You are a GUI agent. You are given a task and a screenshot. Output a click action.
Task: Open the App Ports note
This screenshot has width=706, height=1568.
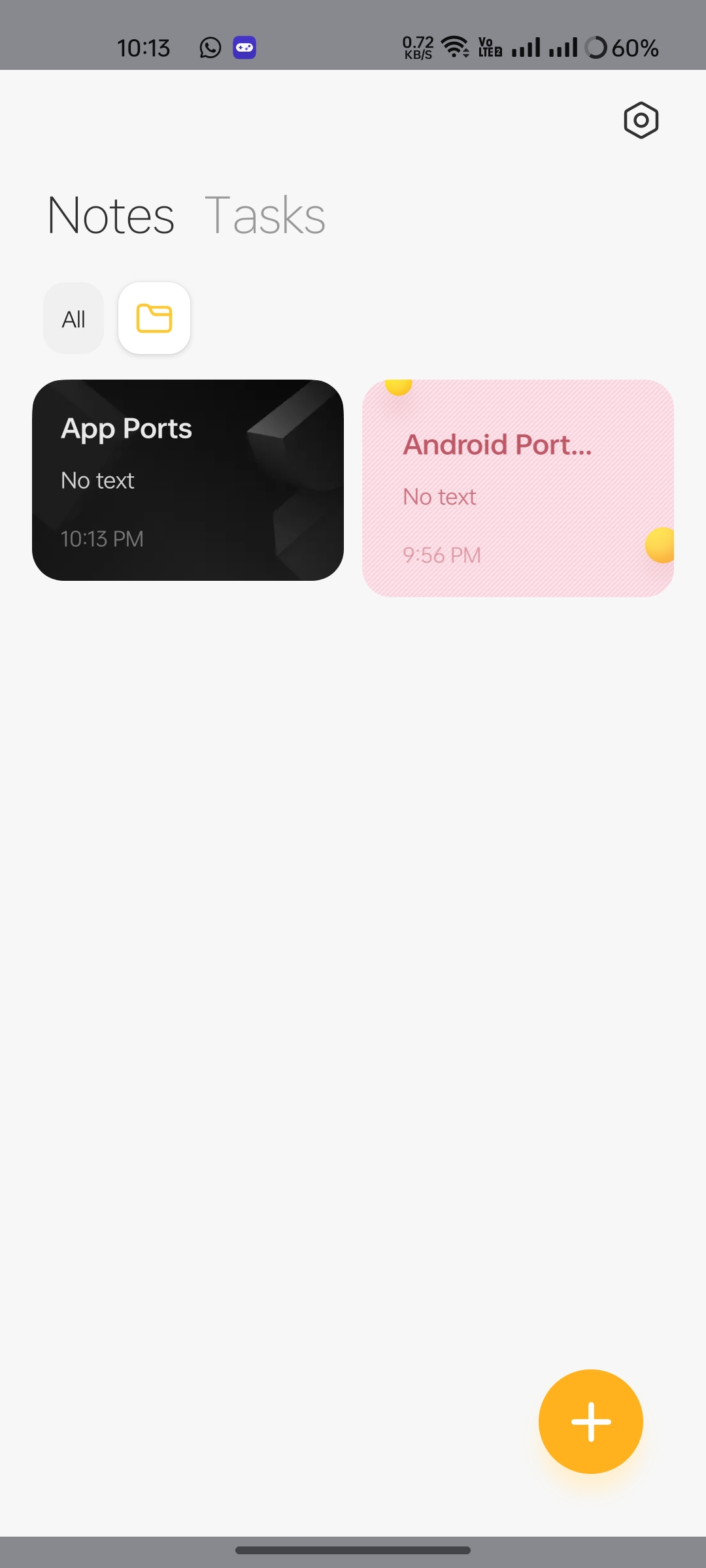(188, 480)
